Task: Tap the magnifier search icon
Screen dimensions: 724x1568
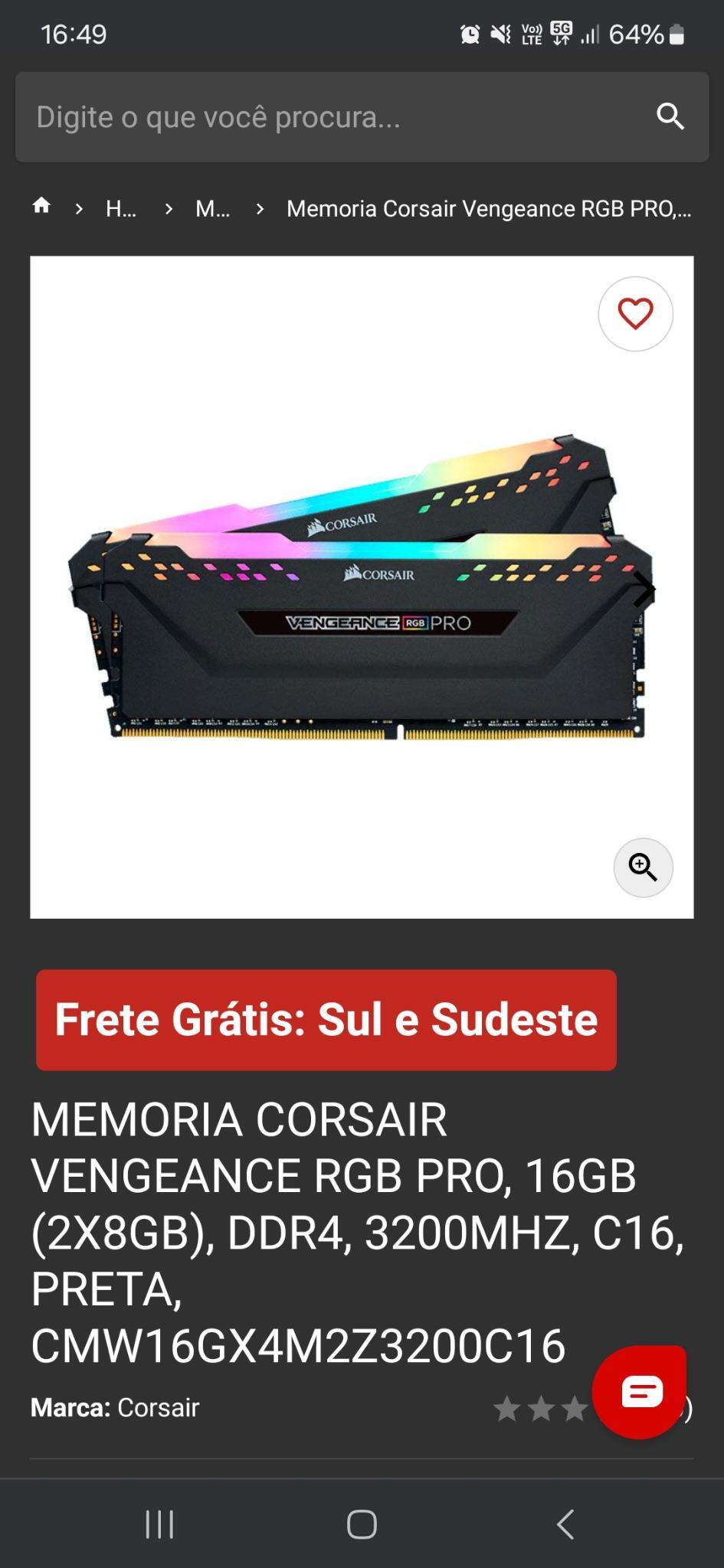Action: [x=670, y=116]
